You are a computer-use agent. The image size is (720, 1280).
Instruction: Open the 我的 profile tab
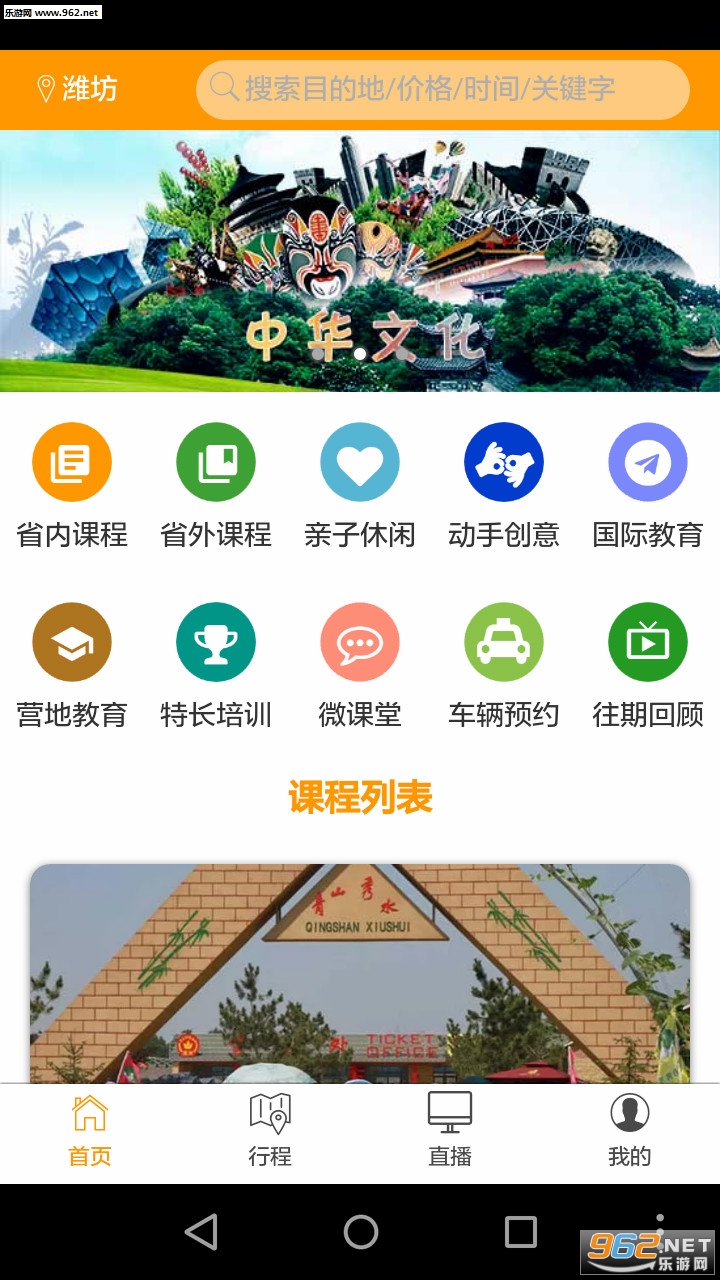(x=630, y=1131)
